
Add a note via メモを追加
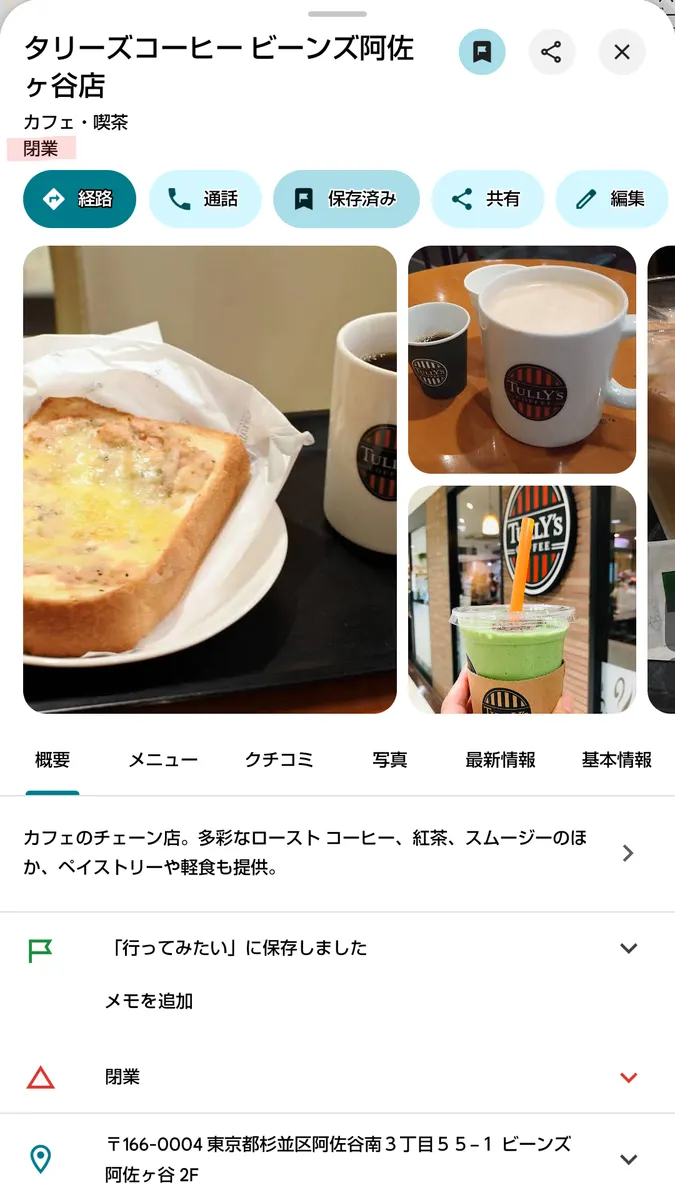point(149,1001)
